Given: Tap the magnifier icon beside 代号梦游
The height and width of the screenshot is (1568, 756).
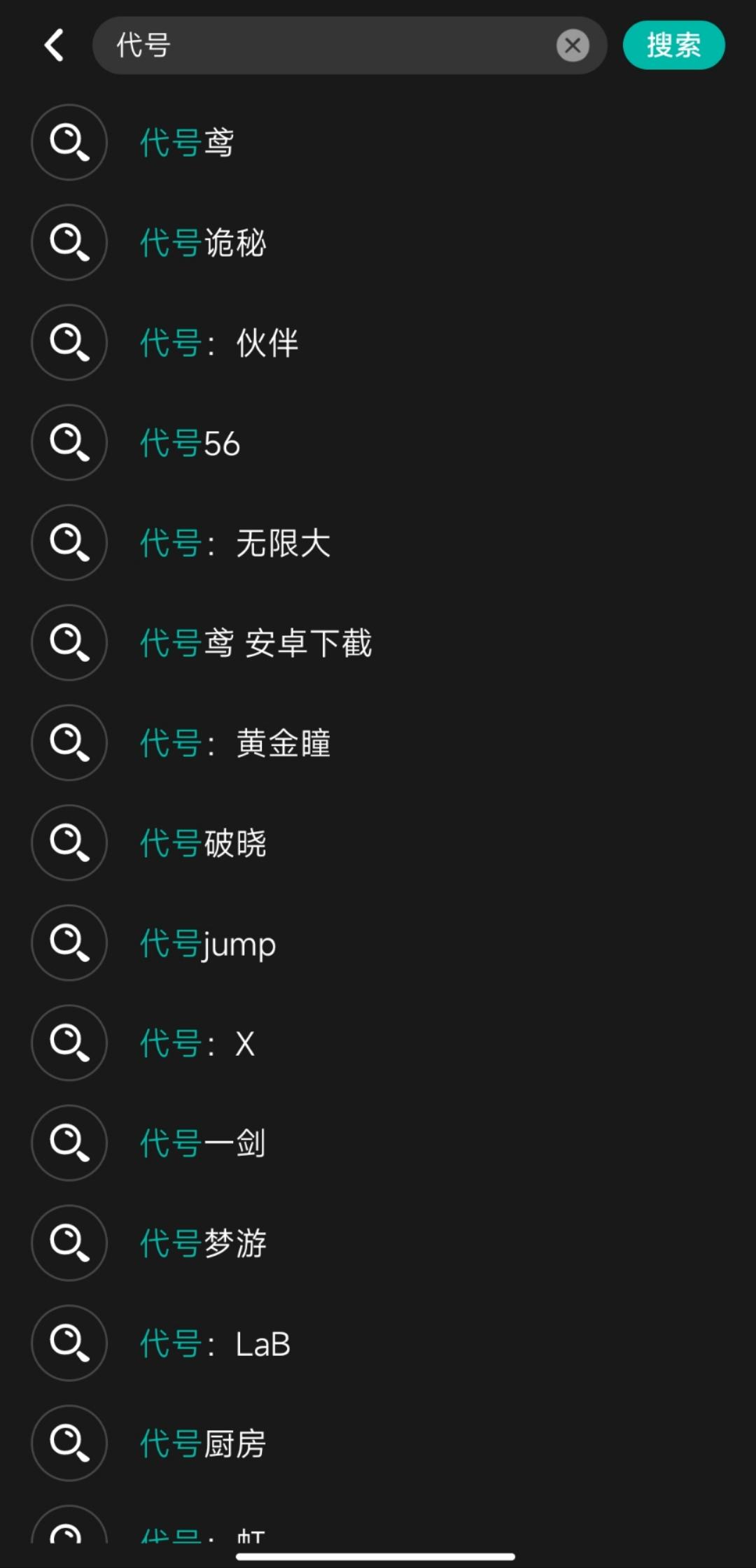Looking at the screenshot, I should pos(69,1243).
